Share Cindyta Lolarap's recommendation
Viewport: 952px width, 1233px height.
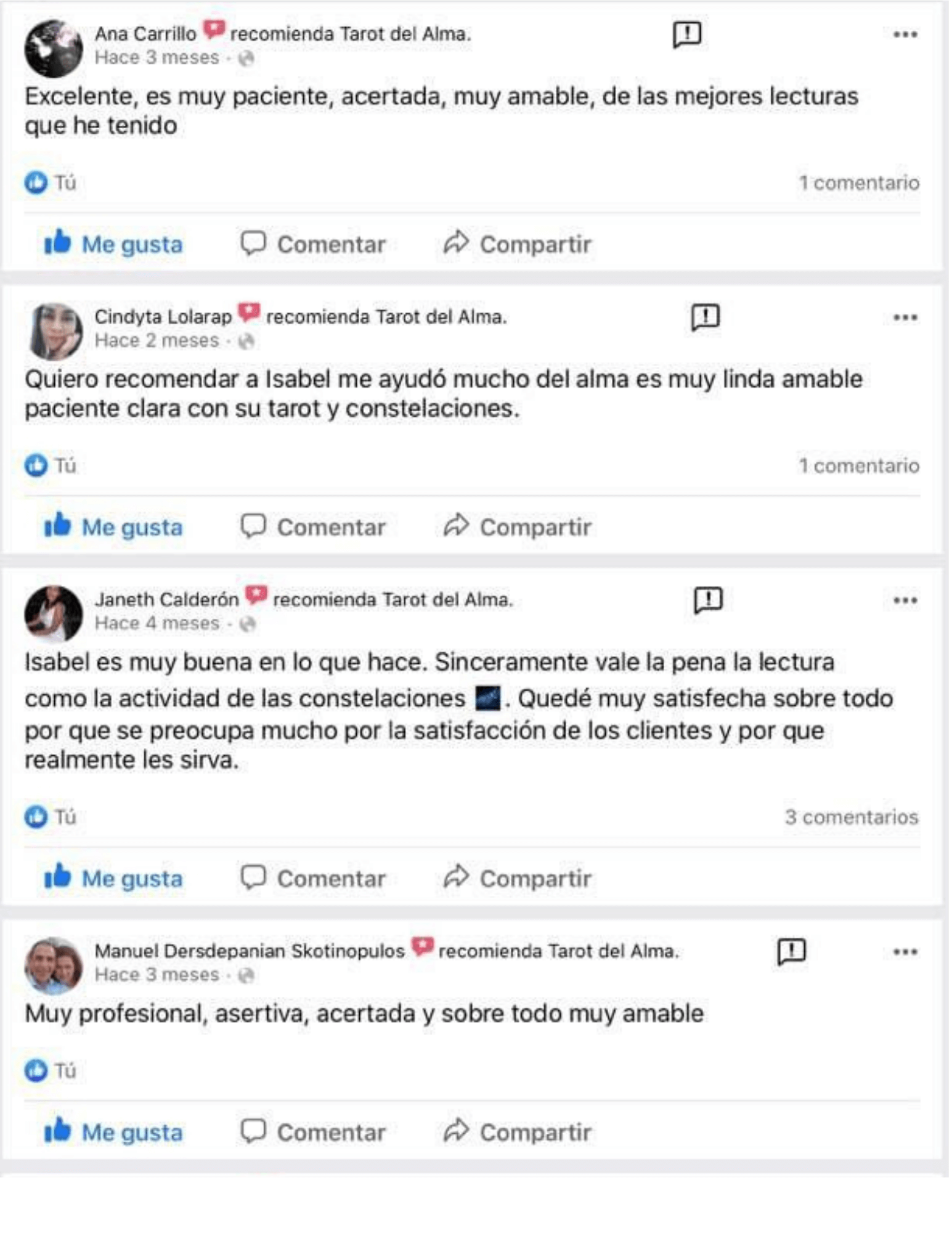[517, 527]
